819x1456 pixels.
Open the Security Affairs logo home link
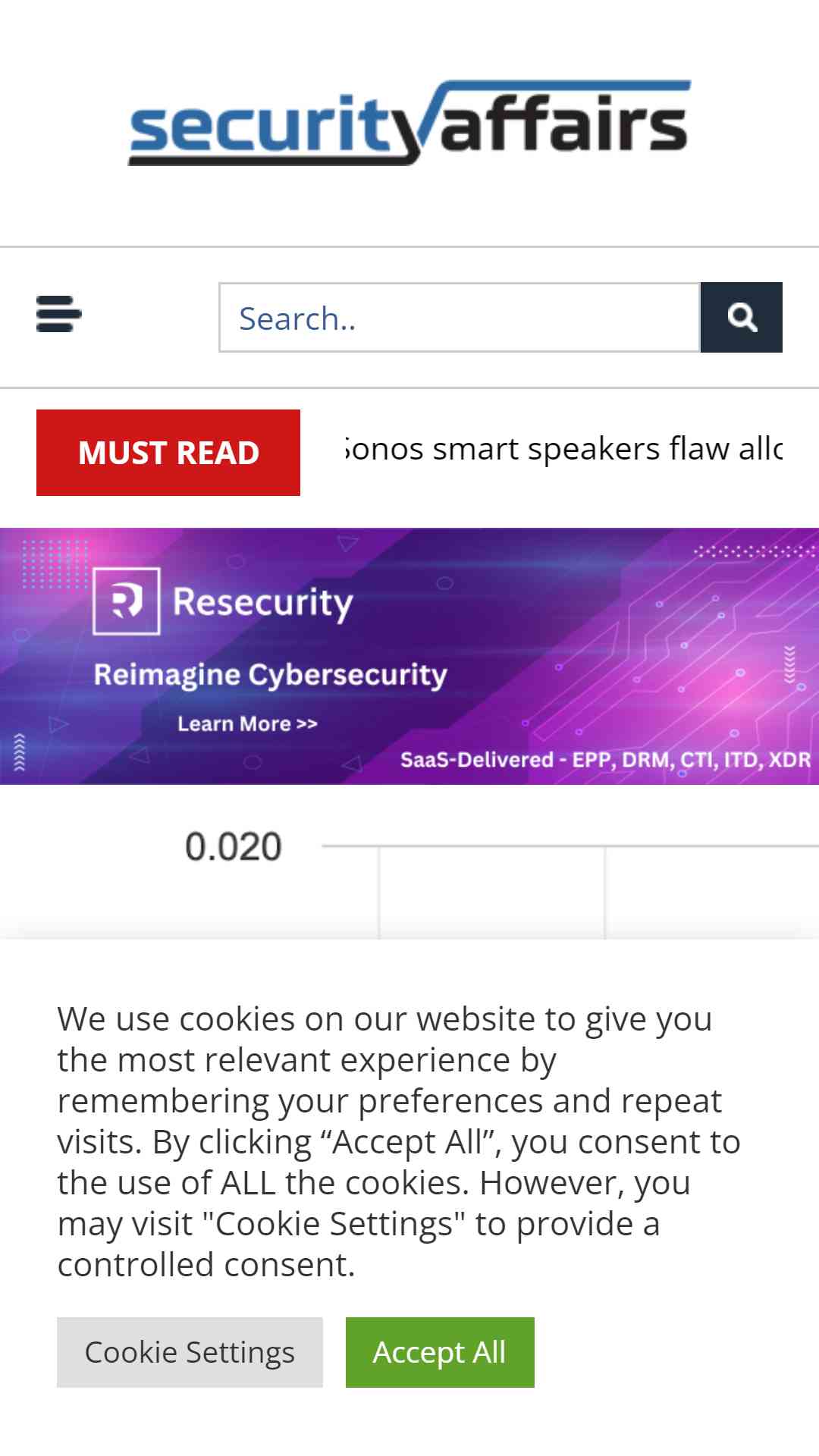pyautogui.click(x=409, y=123)
